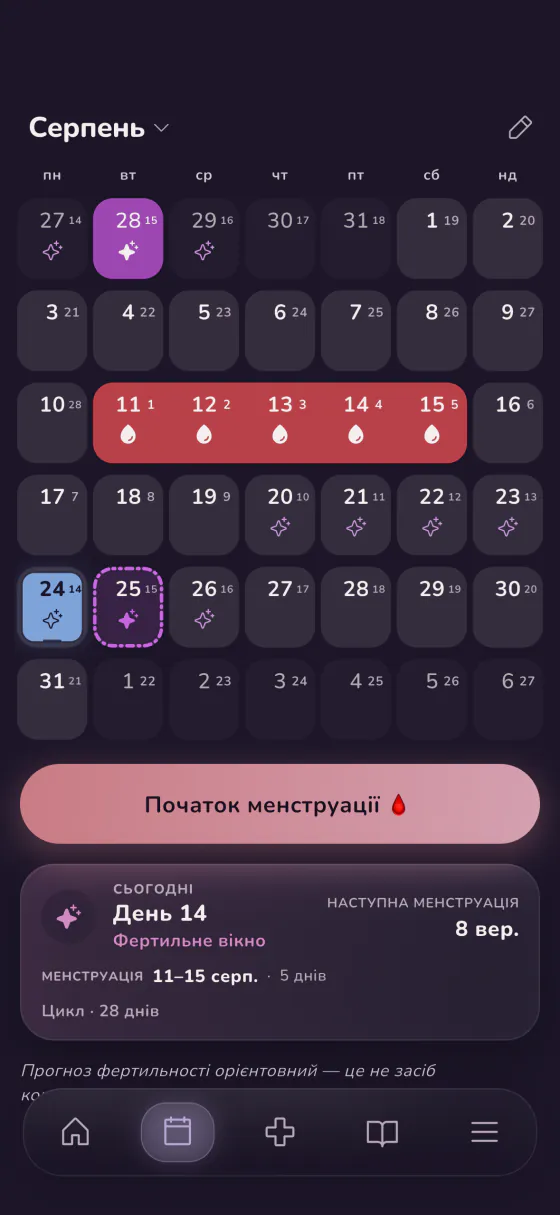Tap Початок менструації button
Image resolution: width=560 pixels, height=1215 pixels.
tap(280, 804)
